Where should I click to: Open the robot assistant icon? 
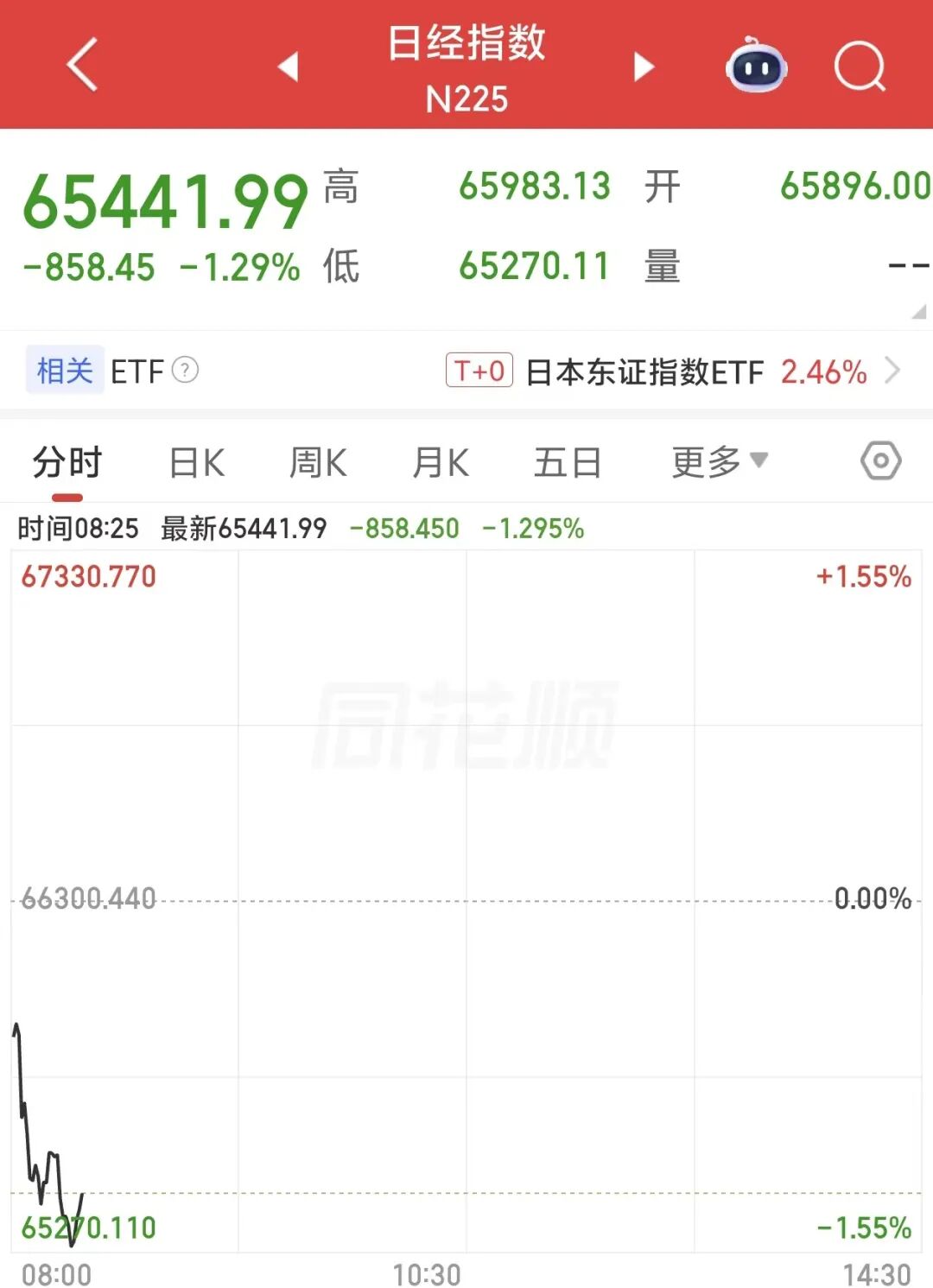click(x=756, y=67)
